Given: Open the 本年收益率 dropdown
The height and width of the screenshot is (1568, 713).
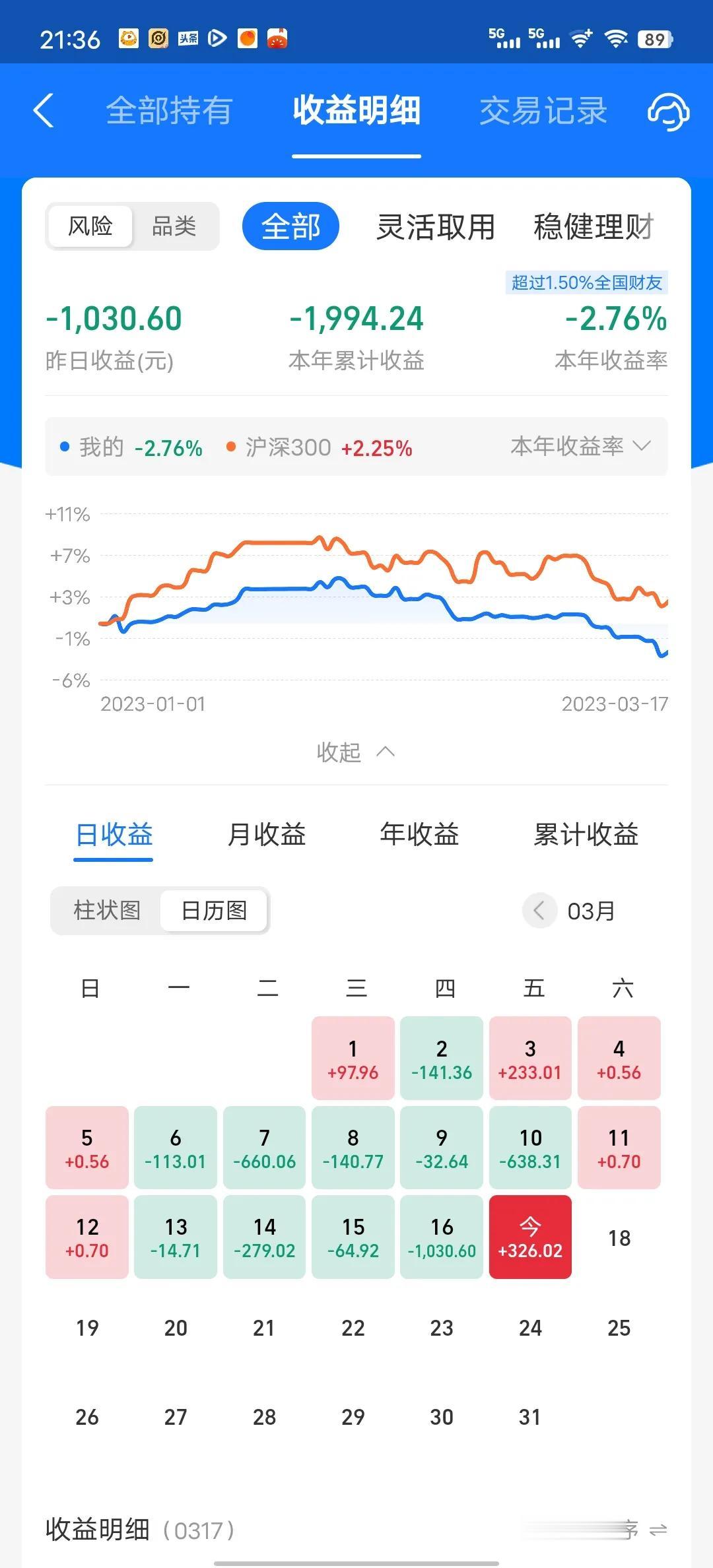Looking at the screenshot, I should coord(581,447).
